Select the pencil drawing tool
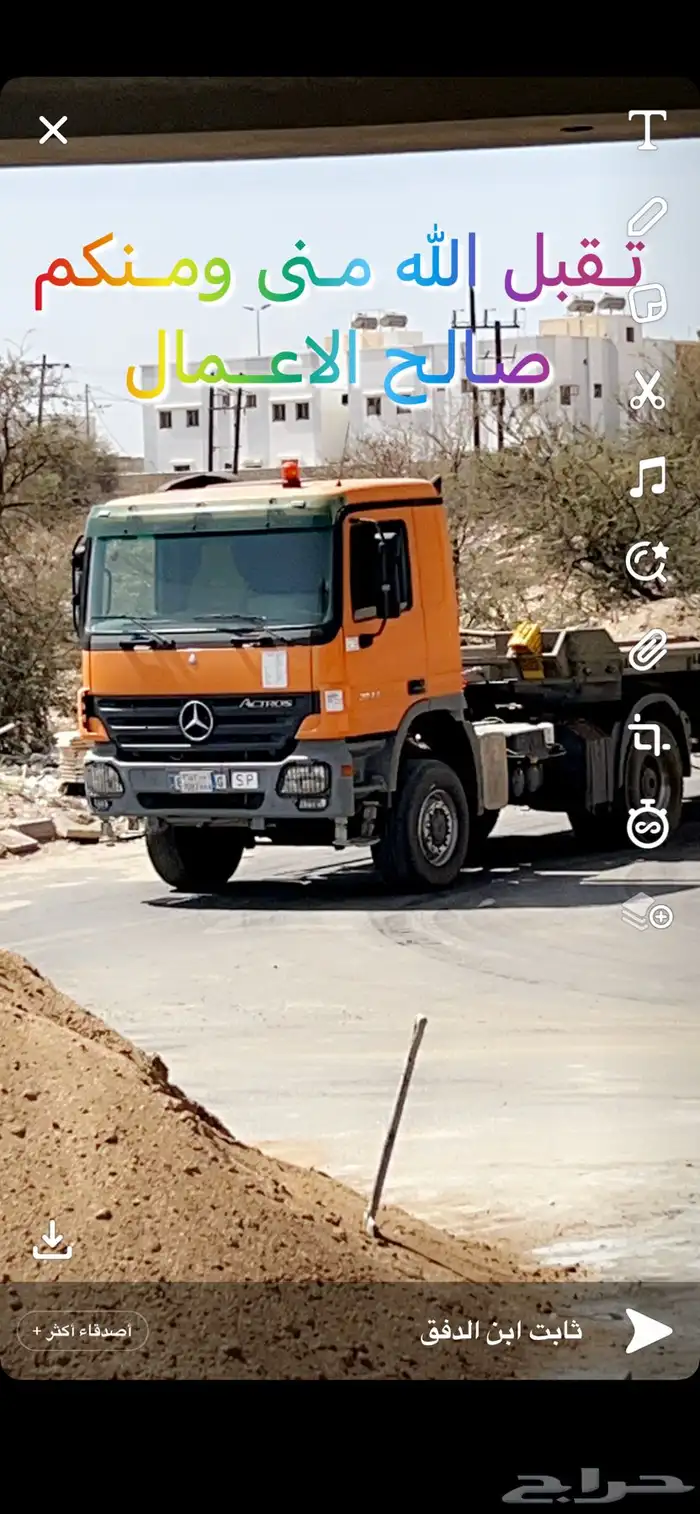 click(647, 216)
